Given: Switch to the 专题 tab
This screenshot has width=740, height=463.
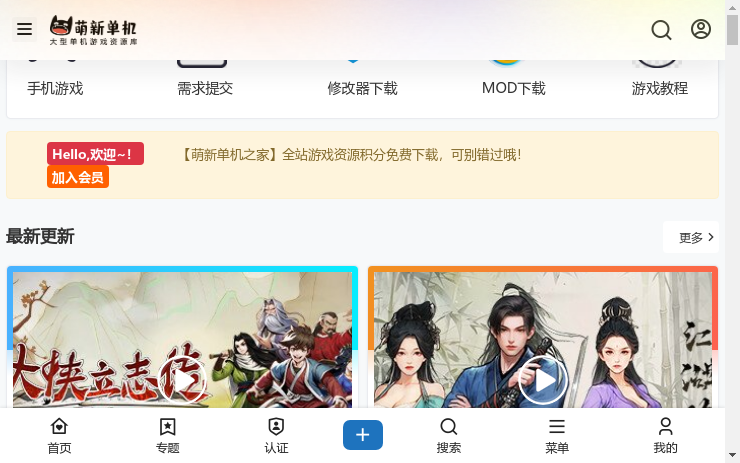Looking at the screenshot, I should pyautogui.click(x=168, y=436).
